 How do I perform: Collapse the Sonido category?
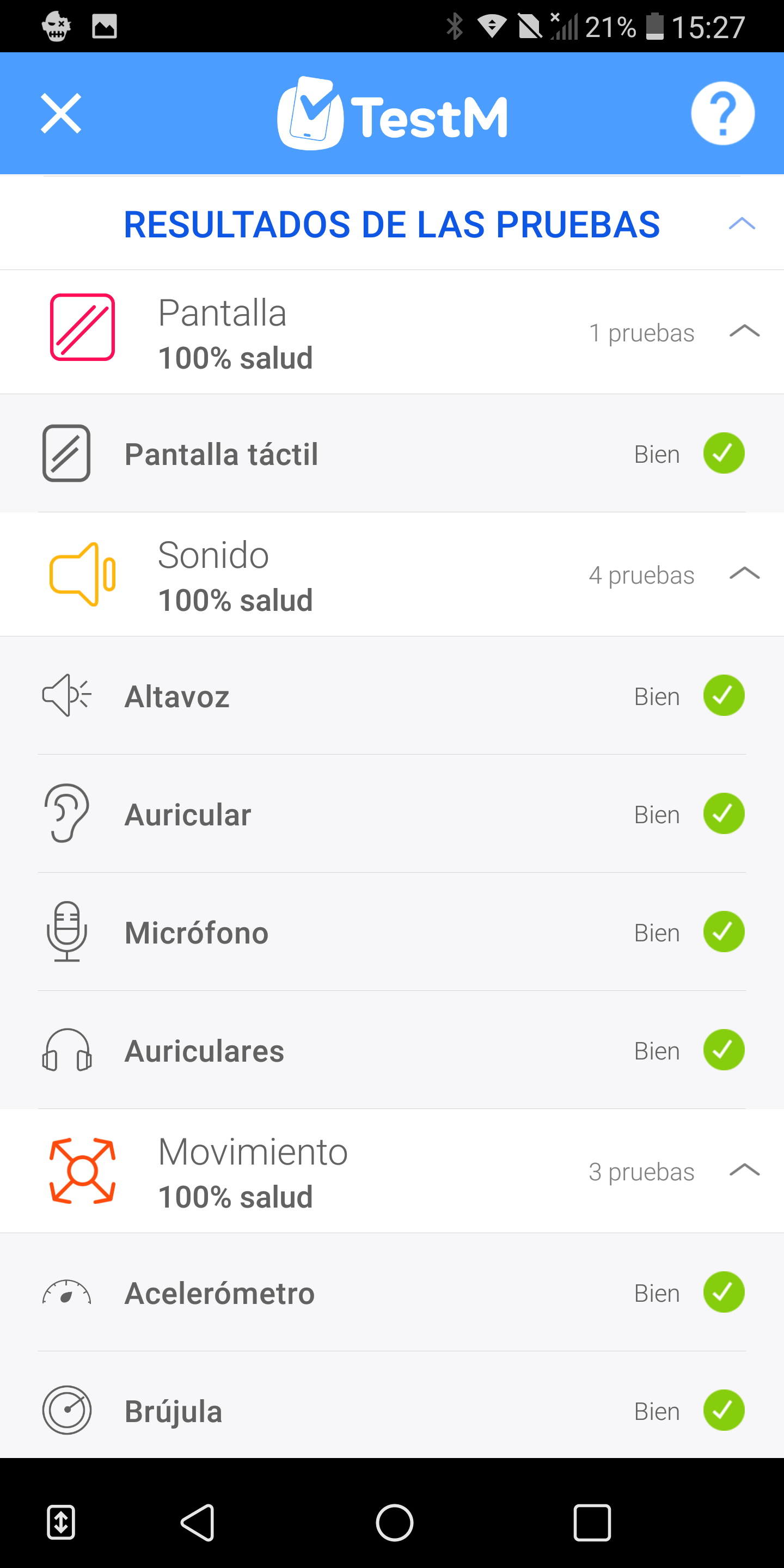(x=744, y=573)
